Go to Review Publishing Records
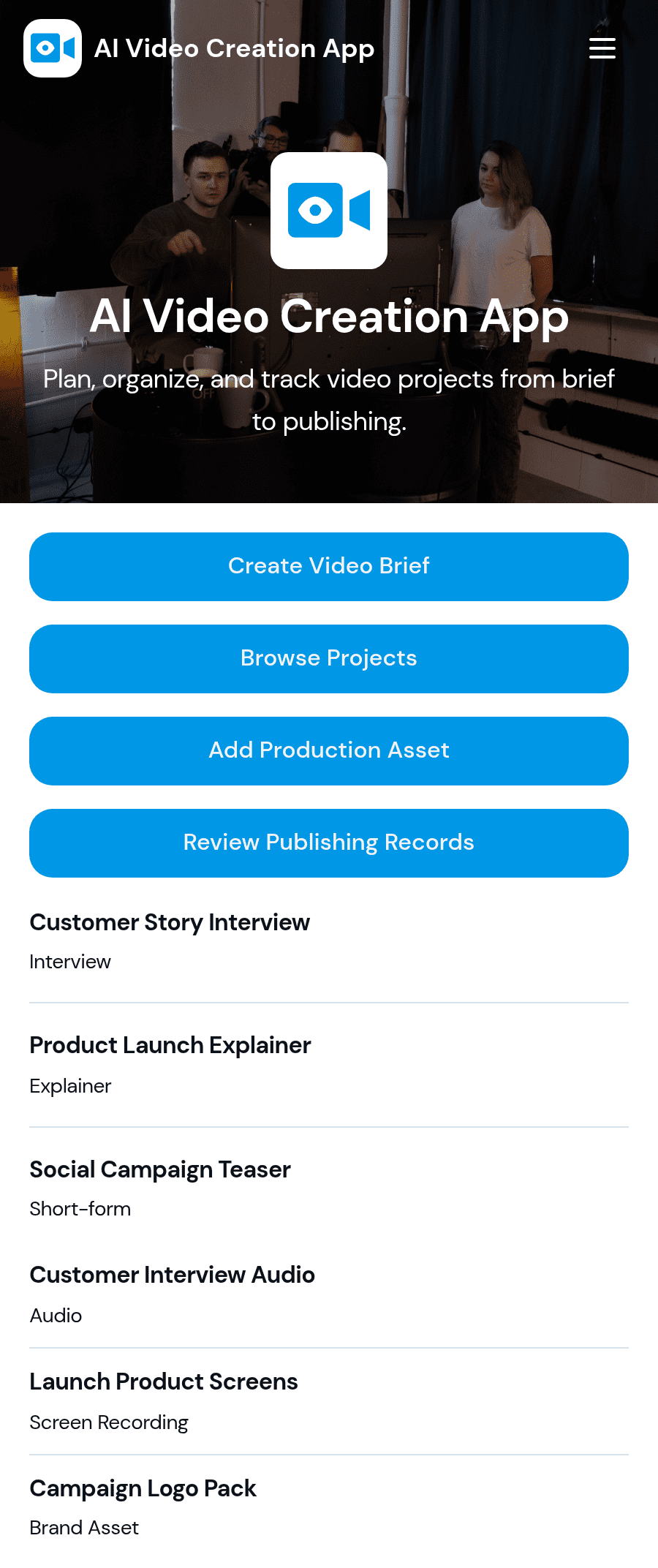 coord(329,843)
